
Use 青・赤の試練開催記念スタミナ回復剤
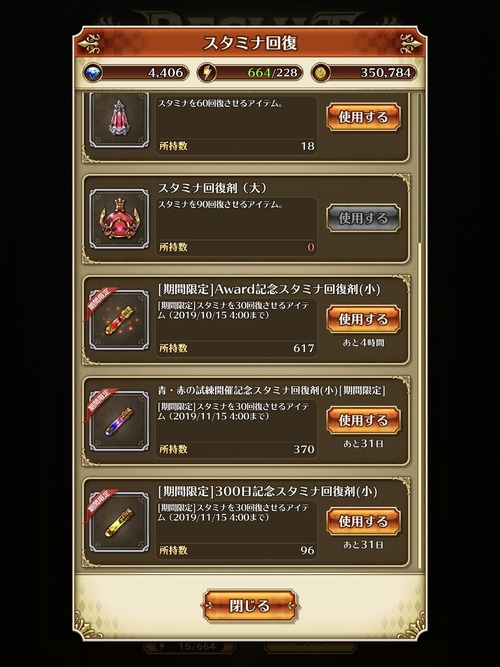point(363,420)
